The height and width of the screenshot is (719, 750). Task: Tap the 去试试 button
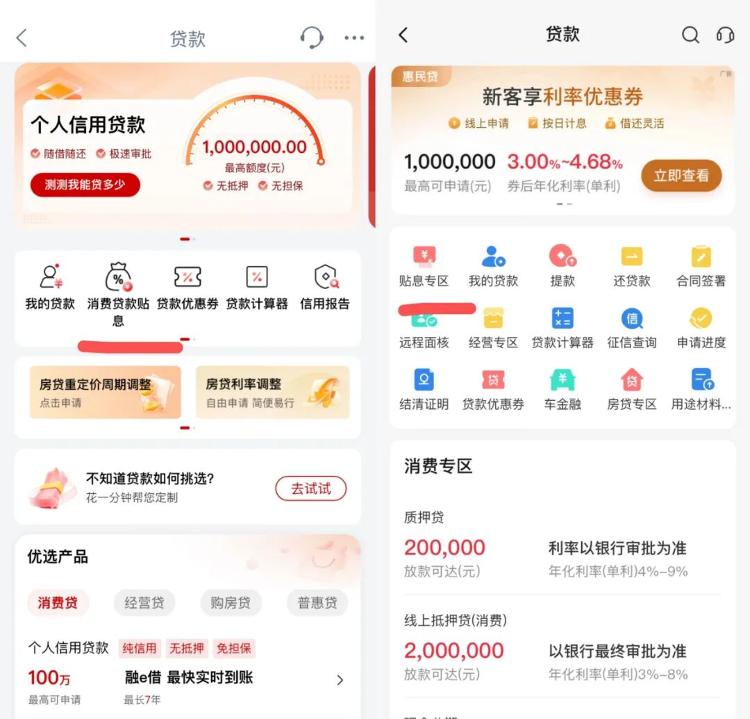pyautogui.click(x=310, y=488)
